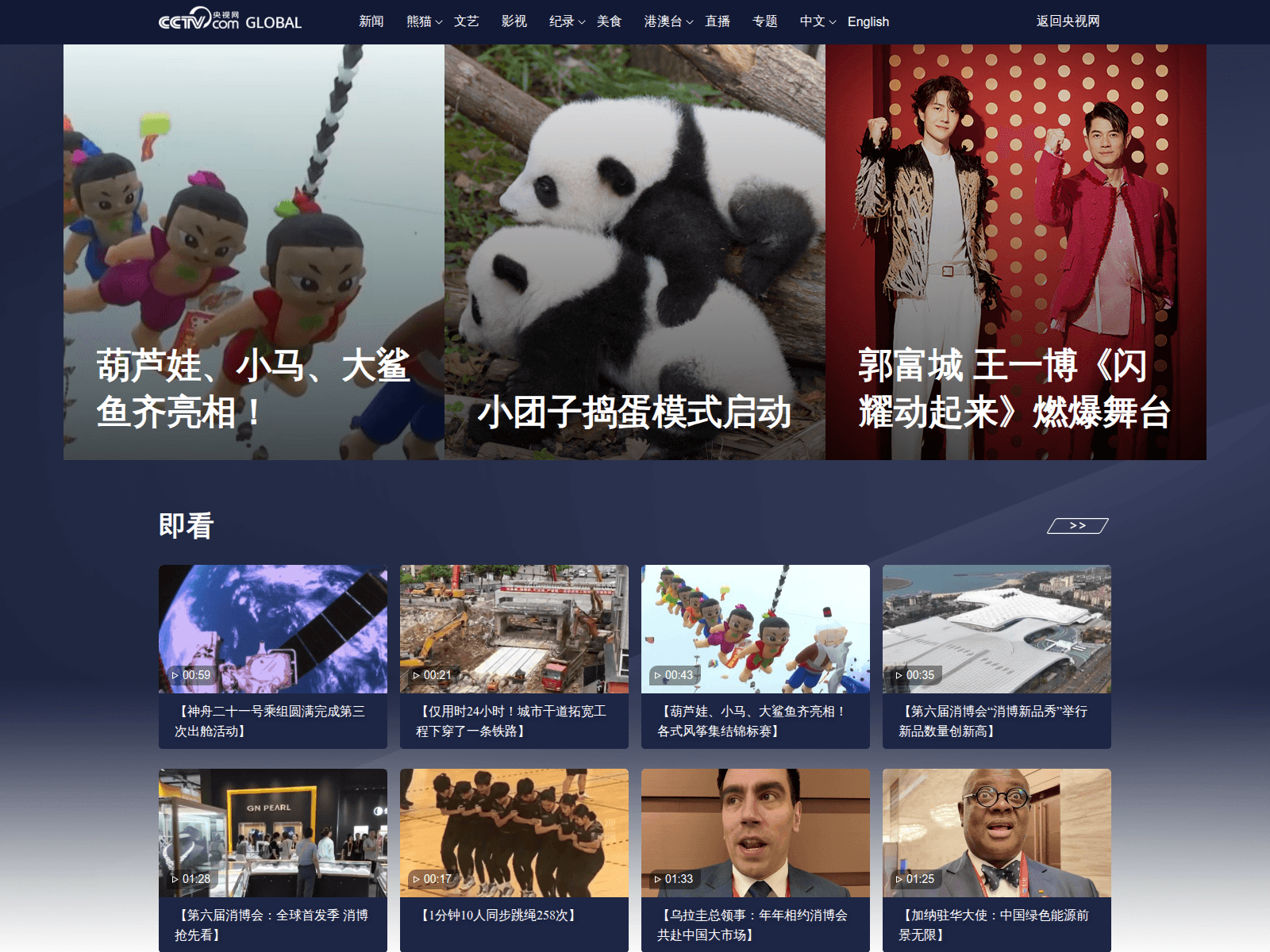
Task: Tap 返回央视网 link
Action: pos(1068,21)
